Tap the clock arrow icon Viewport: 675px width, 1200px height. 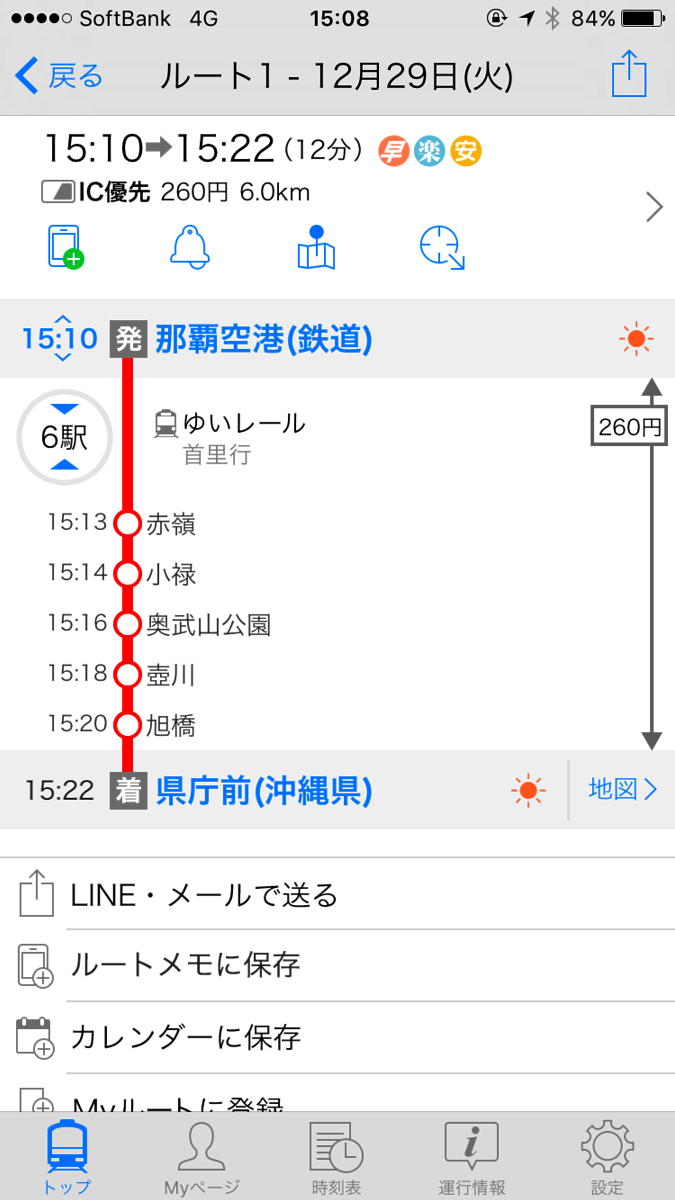[x=442, y=247]
